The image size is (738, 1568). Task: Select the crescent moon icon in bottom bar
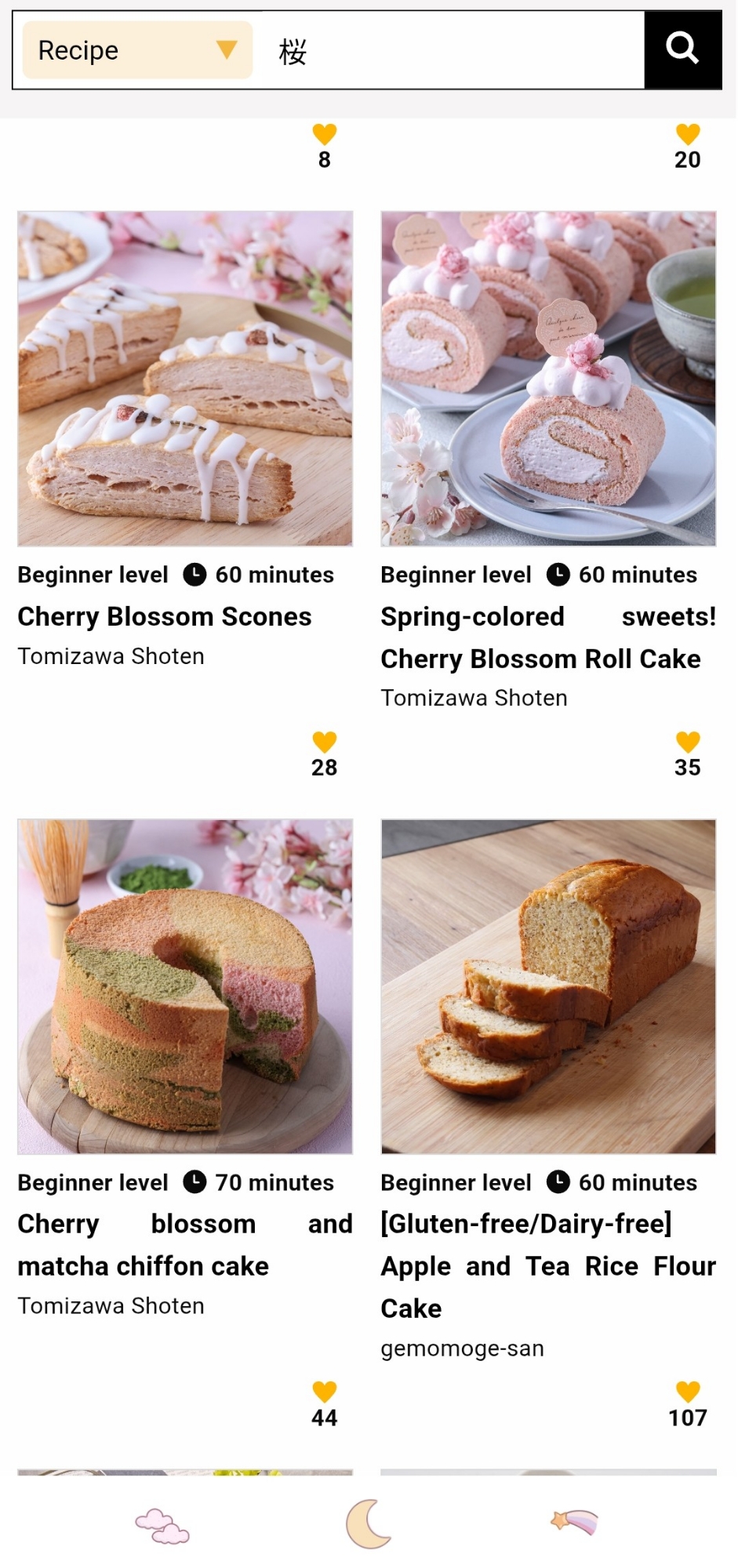[369, 1524]
